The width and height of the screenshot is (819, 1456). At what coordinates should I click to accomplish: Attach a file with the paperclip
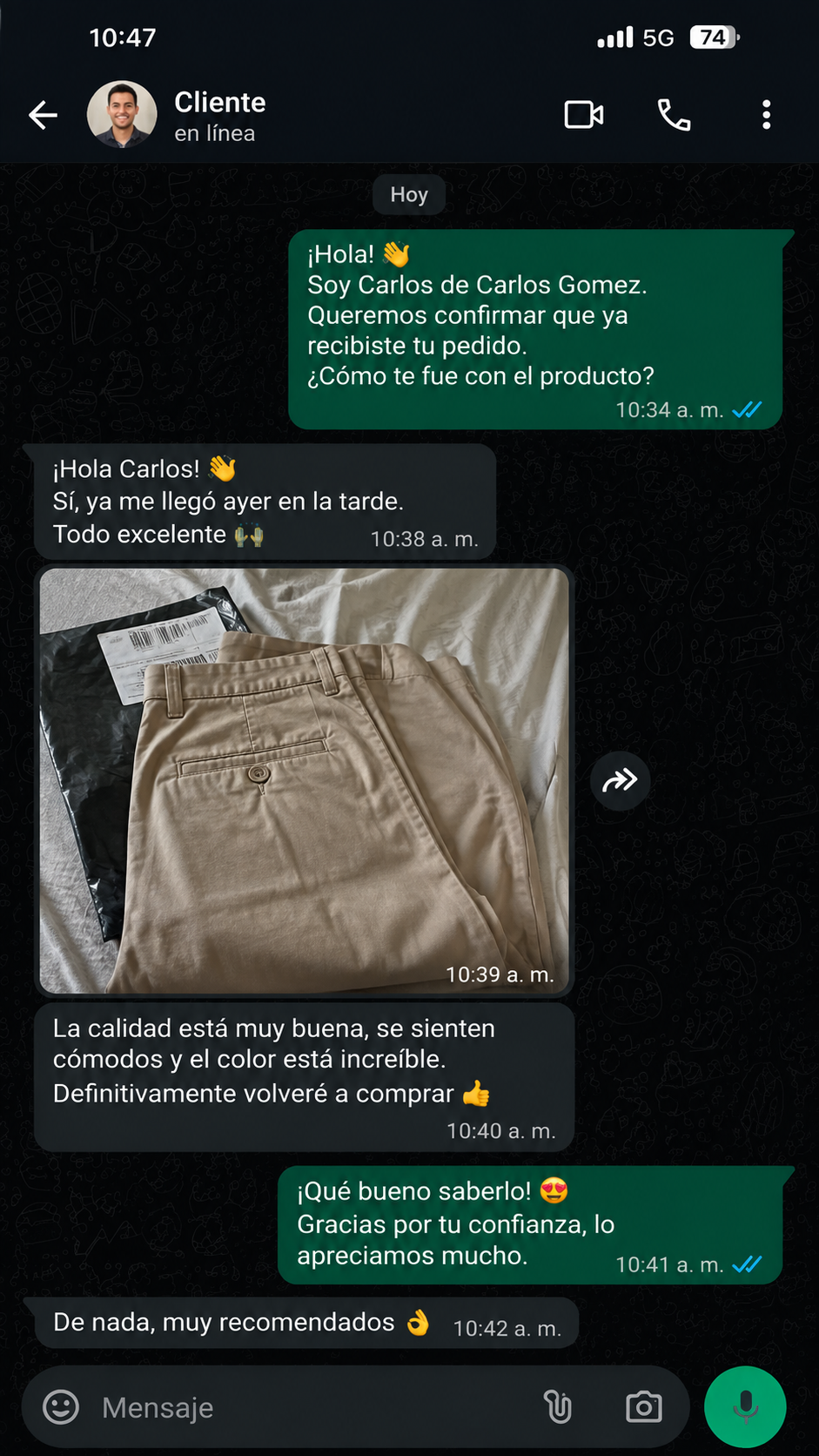tap(558, 1407)
